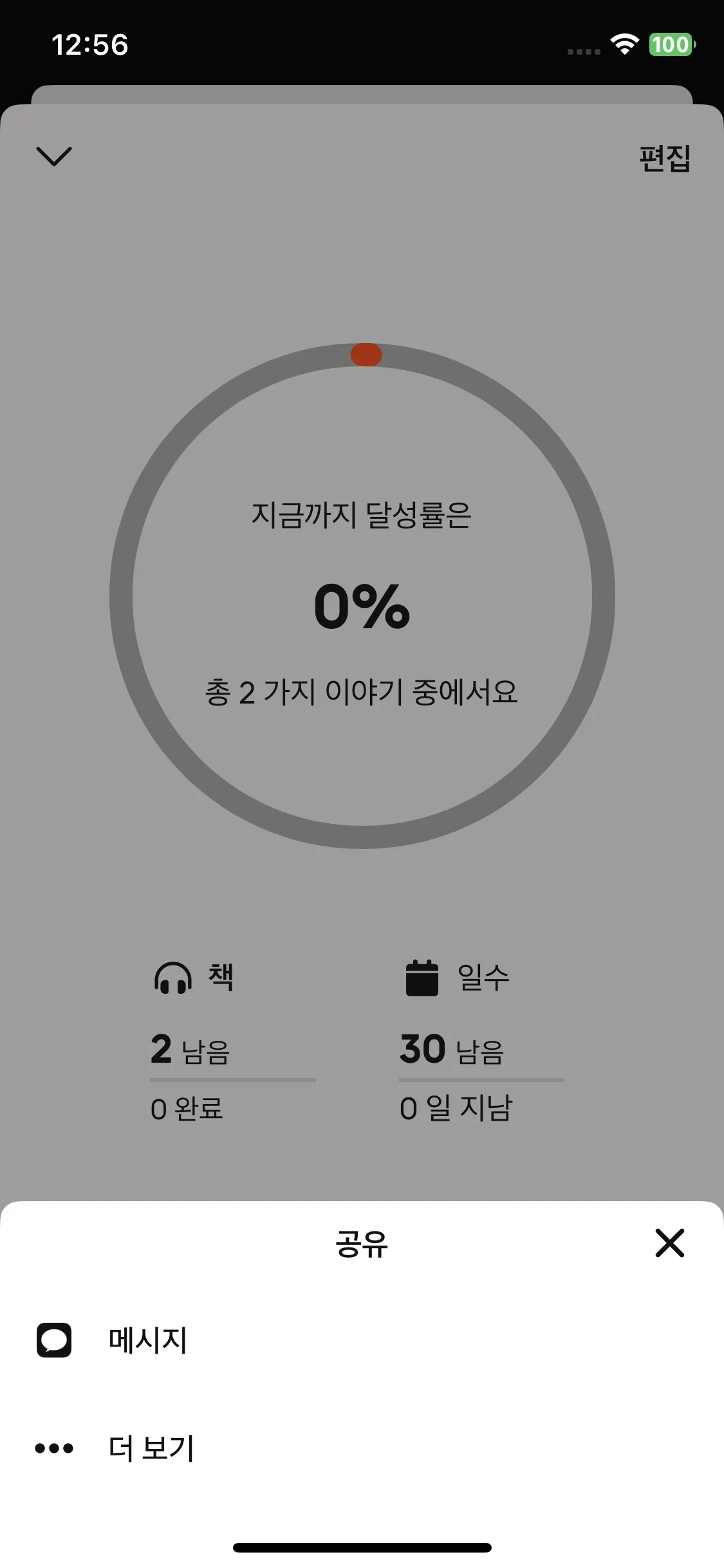Open 더 보기 share options
This screenshot has height=1568, width=724.
tap(151, 1448)
